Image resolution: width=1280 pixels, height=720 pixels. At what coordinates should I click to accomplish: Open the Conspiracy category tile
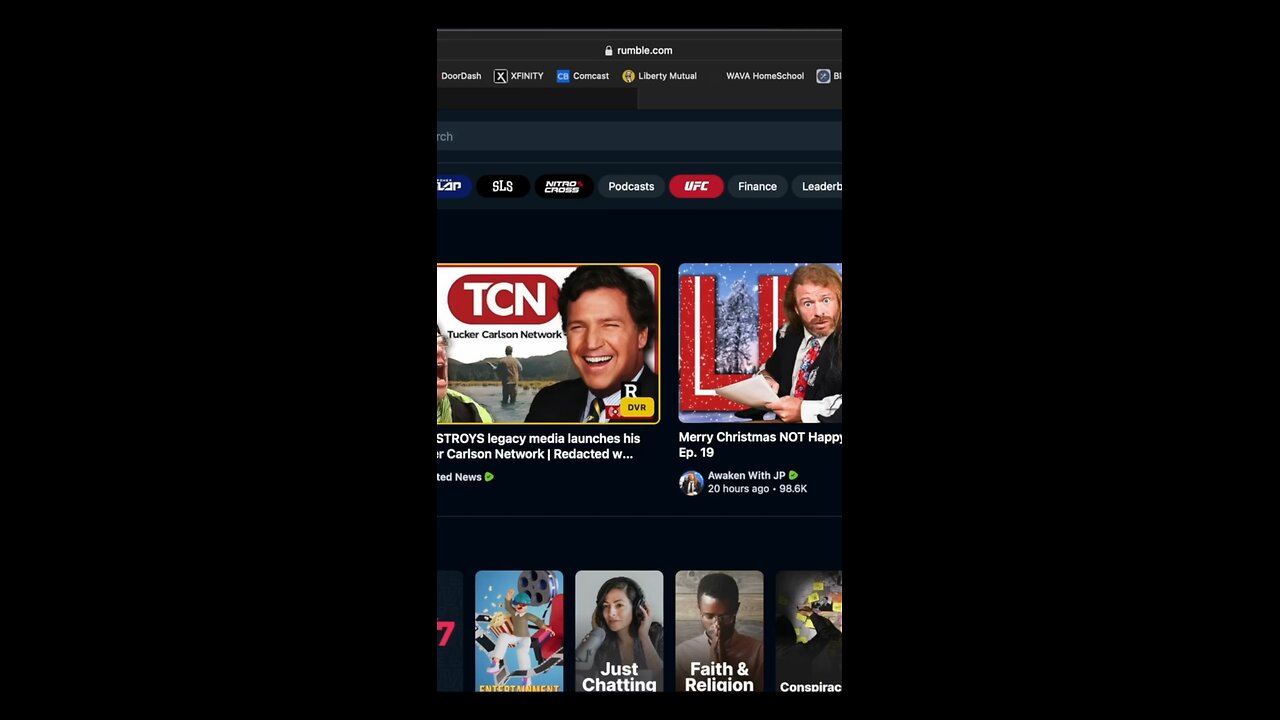[809, 630]
